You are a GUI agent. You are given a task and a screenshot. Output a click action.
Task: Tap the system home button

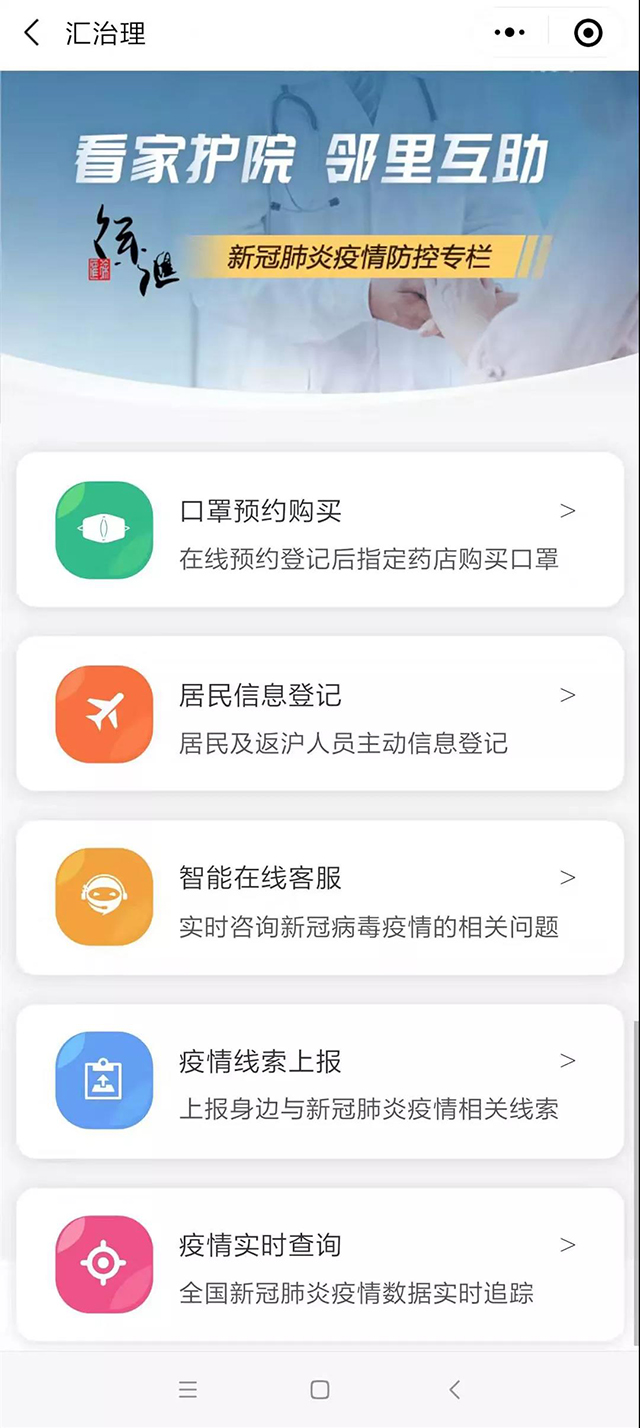point(320,1389)
